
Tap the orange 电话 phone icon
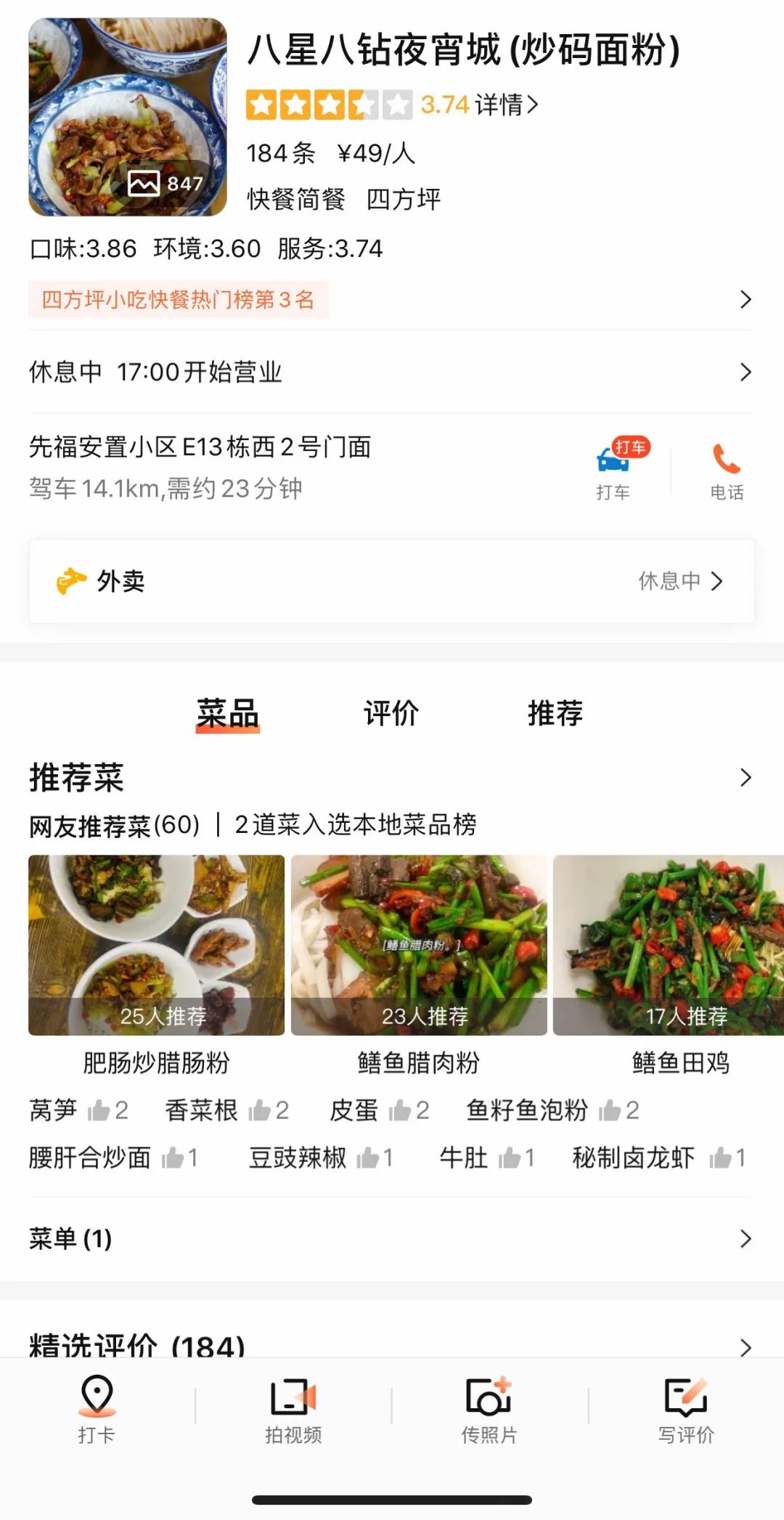click(x=725, y=458)
